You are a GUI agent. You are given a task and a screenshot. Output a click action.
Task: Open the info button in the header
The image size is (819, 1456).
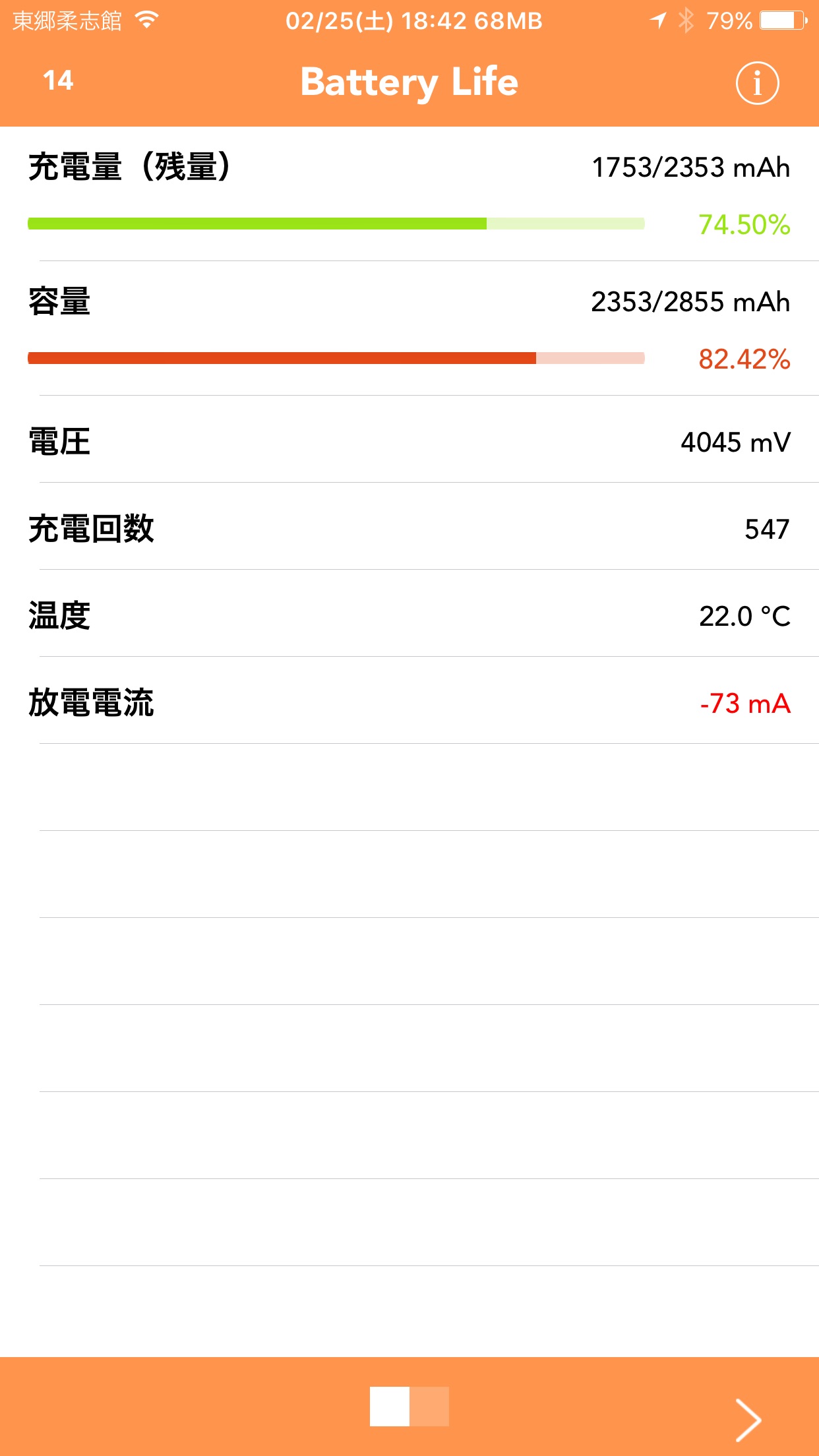coord(757,83)
